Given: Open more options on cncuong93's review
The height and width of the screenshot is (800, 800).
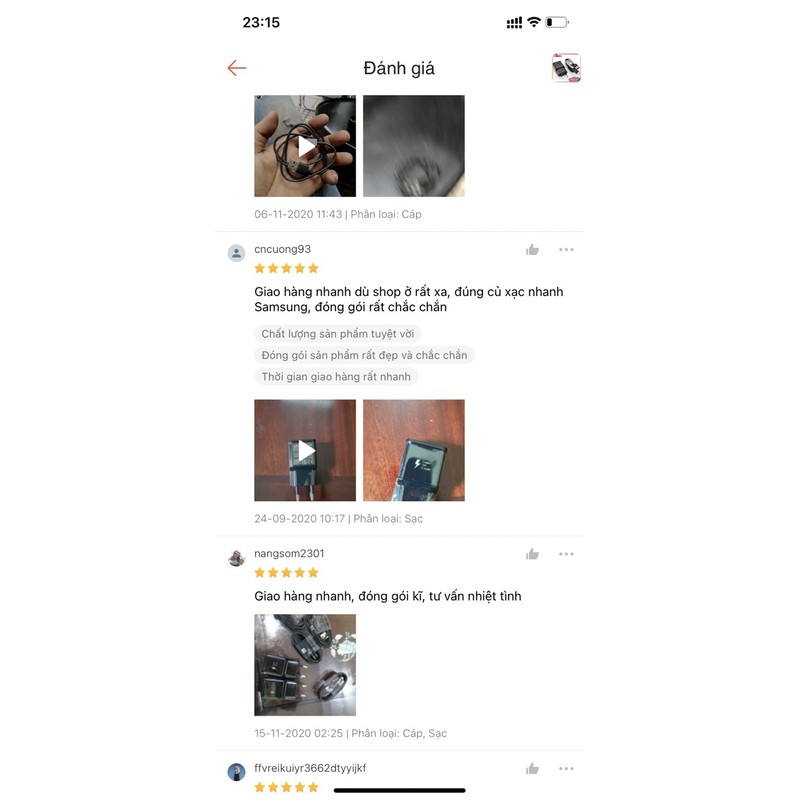Looking at the screenshot, I should (566, 250).
